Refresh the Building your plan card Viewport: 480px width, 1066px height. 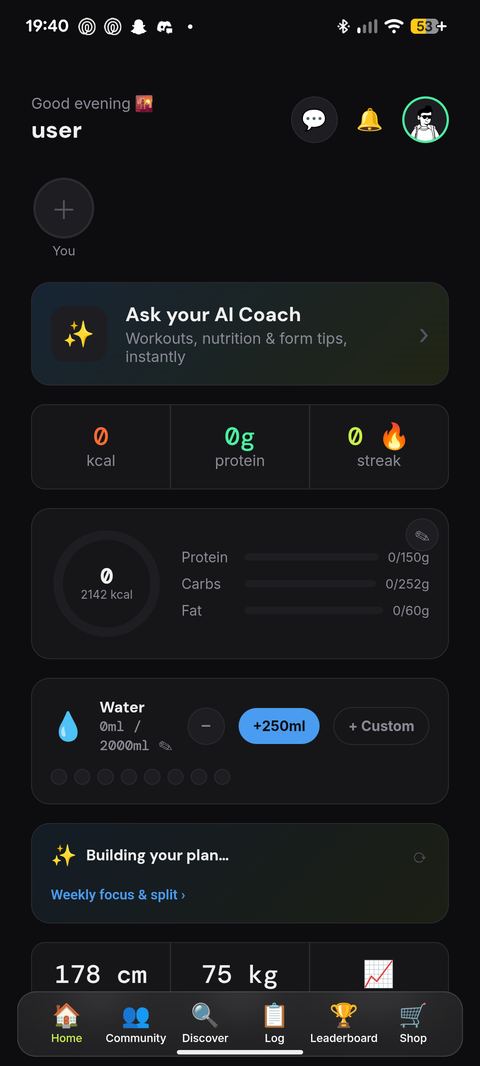click(x=419, y=857)
